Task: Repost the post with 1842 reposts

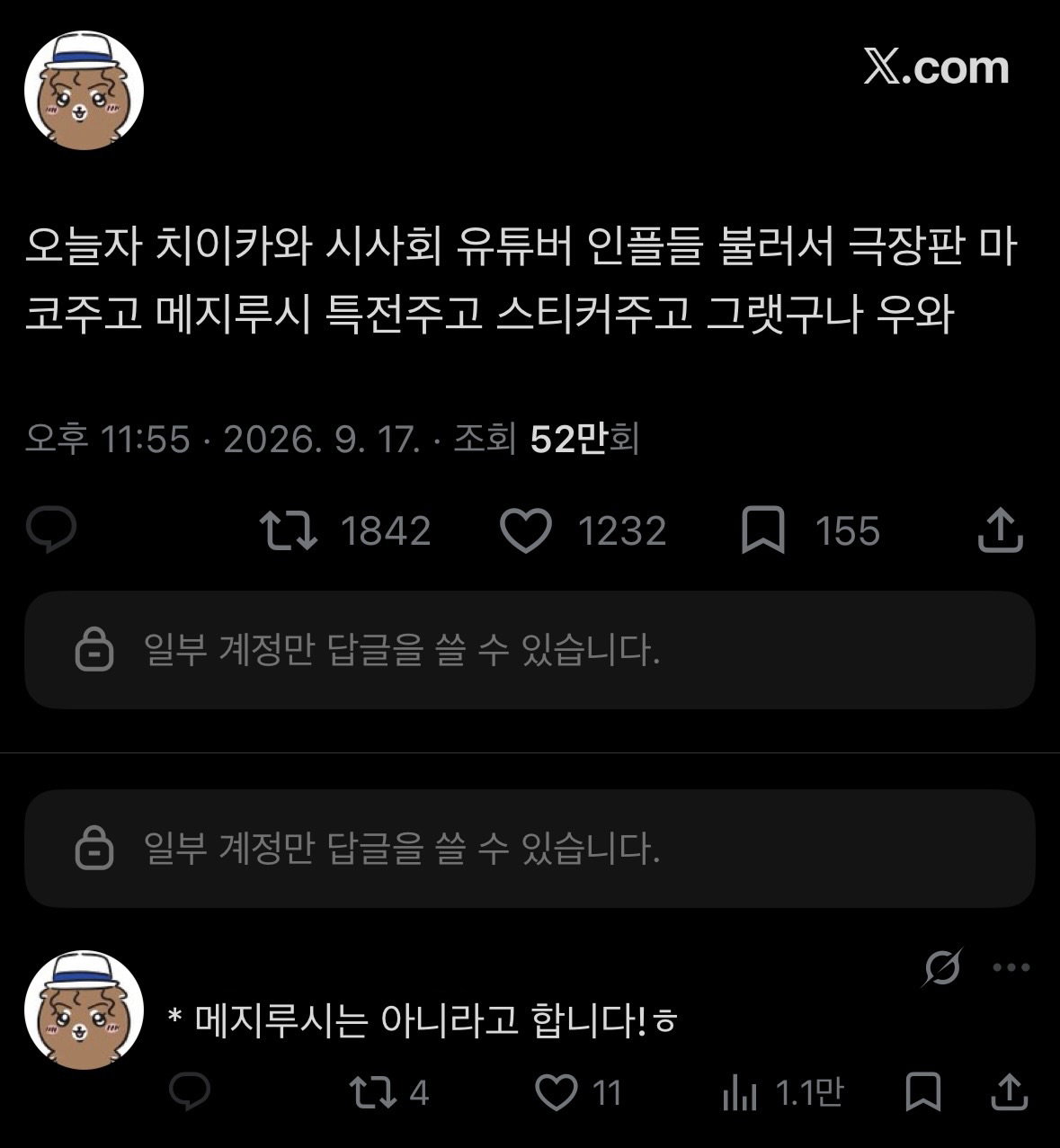Action: [289, 530]
